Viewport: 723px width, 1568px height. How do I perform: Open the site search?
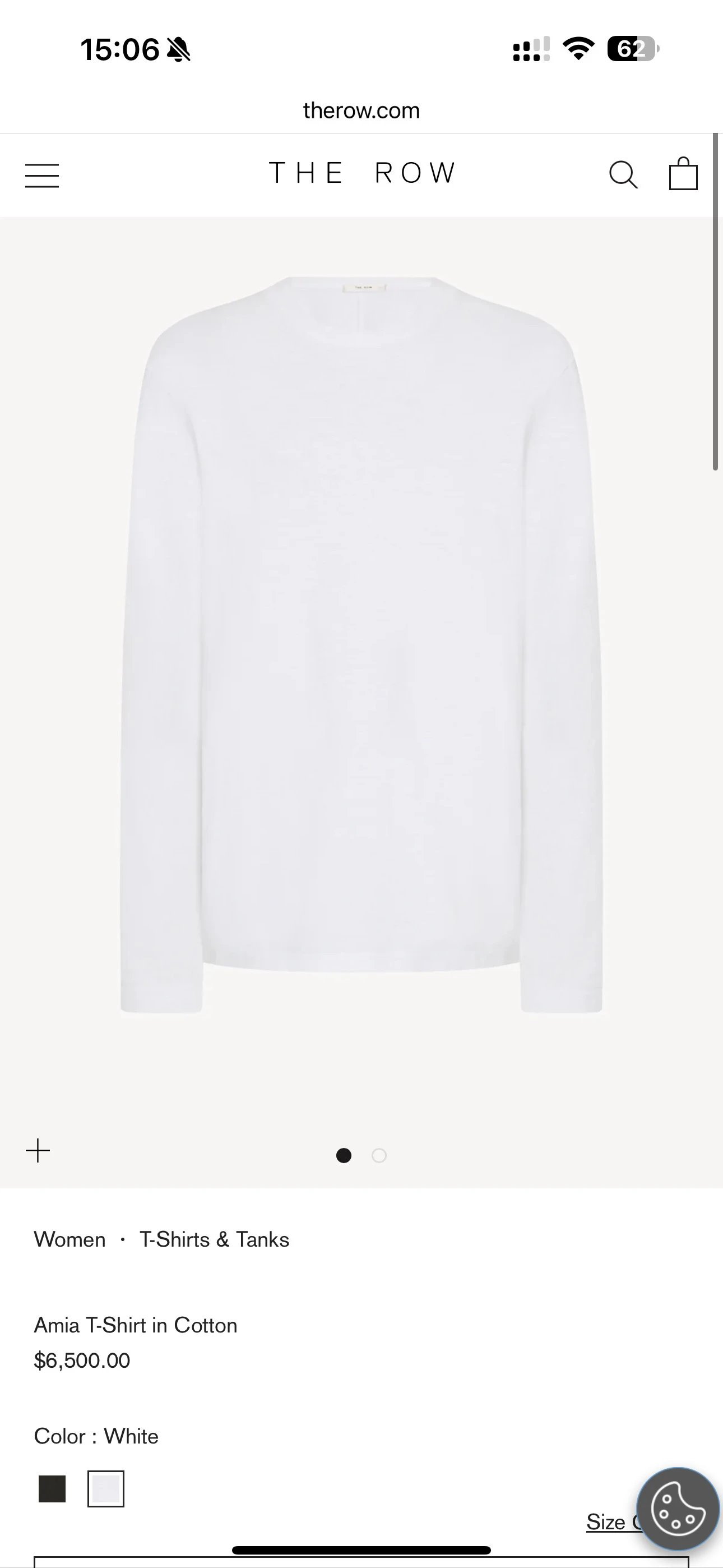[623, 175]
